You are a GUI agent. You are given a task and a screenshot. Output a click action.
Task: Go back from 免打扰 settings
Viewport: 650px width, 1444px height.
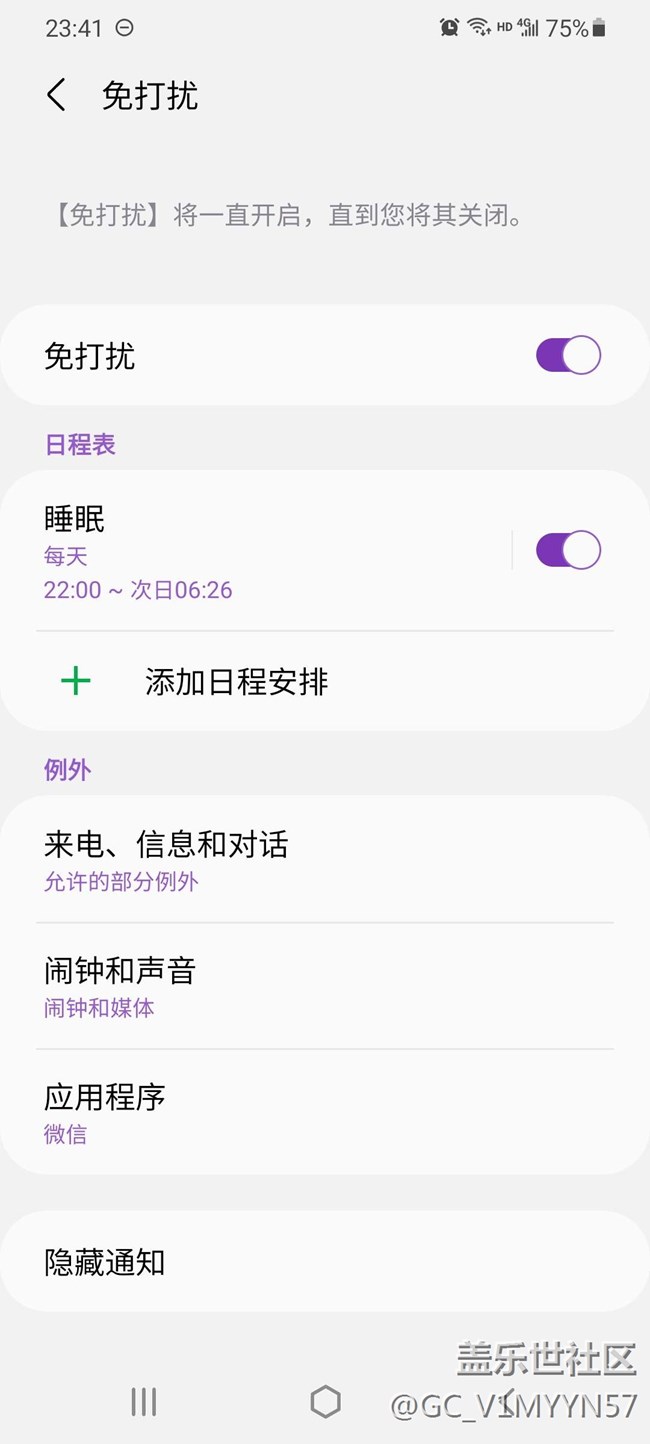point(57,96)
